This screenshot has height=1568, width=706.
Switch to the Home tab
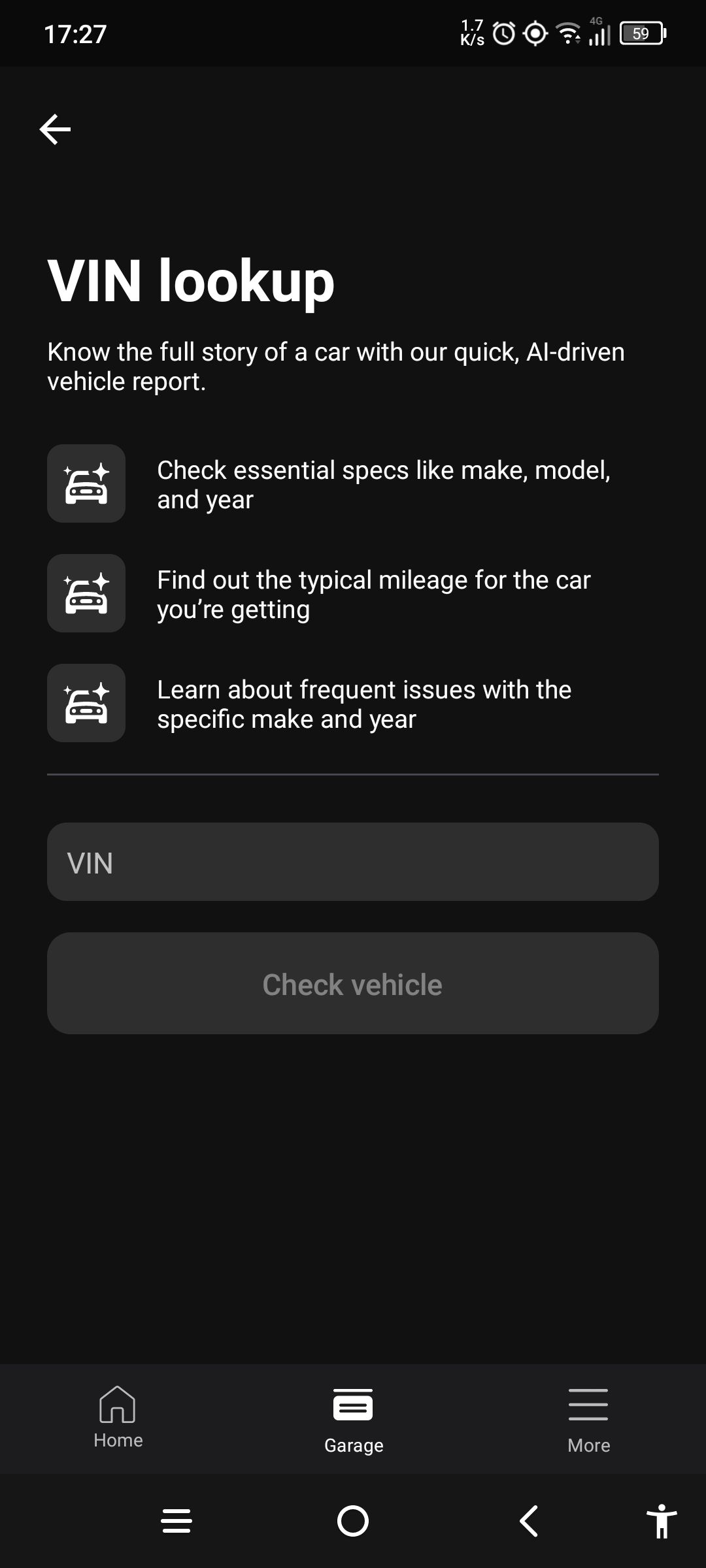tap(118, 1416)
